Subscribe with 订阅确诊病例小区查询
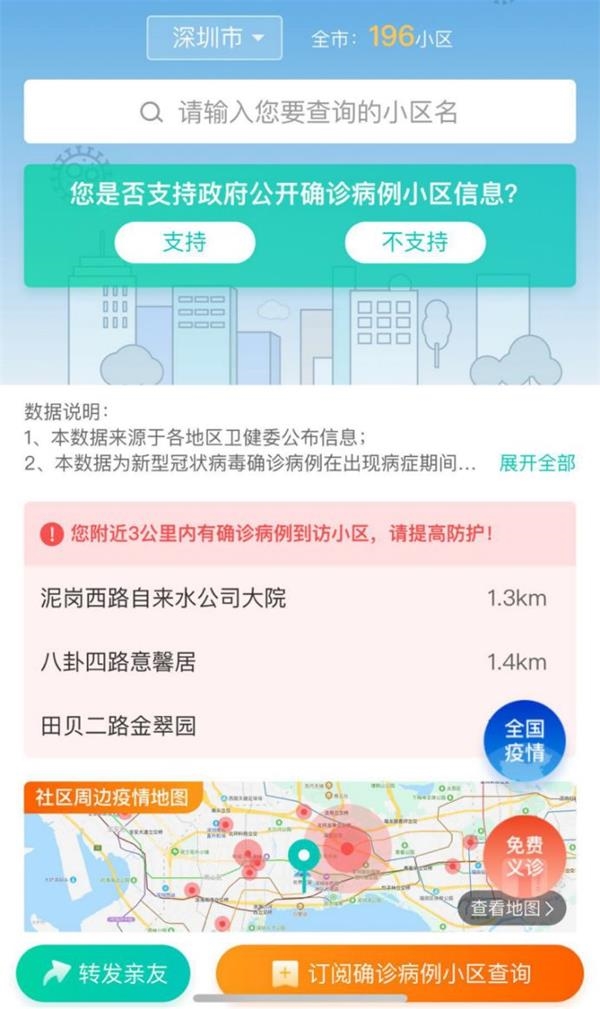600x1009 pixels. coord(400,973)
